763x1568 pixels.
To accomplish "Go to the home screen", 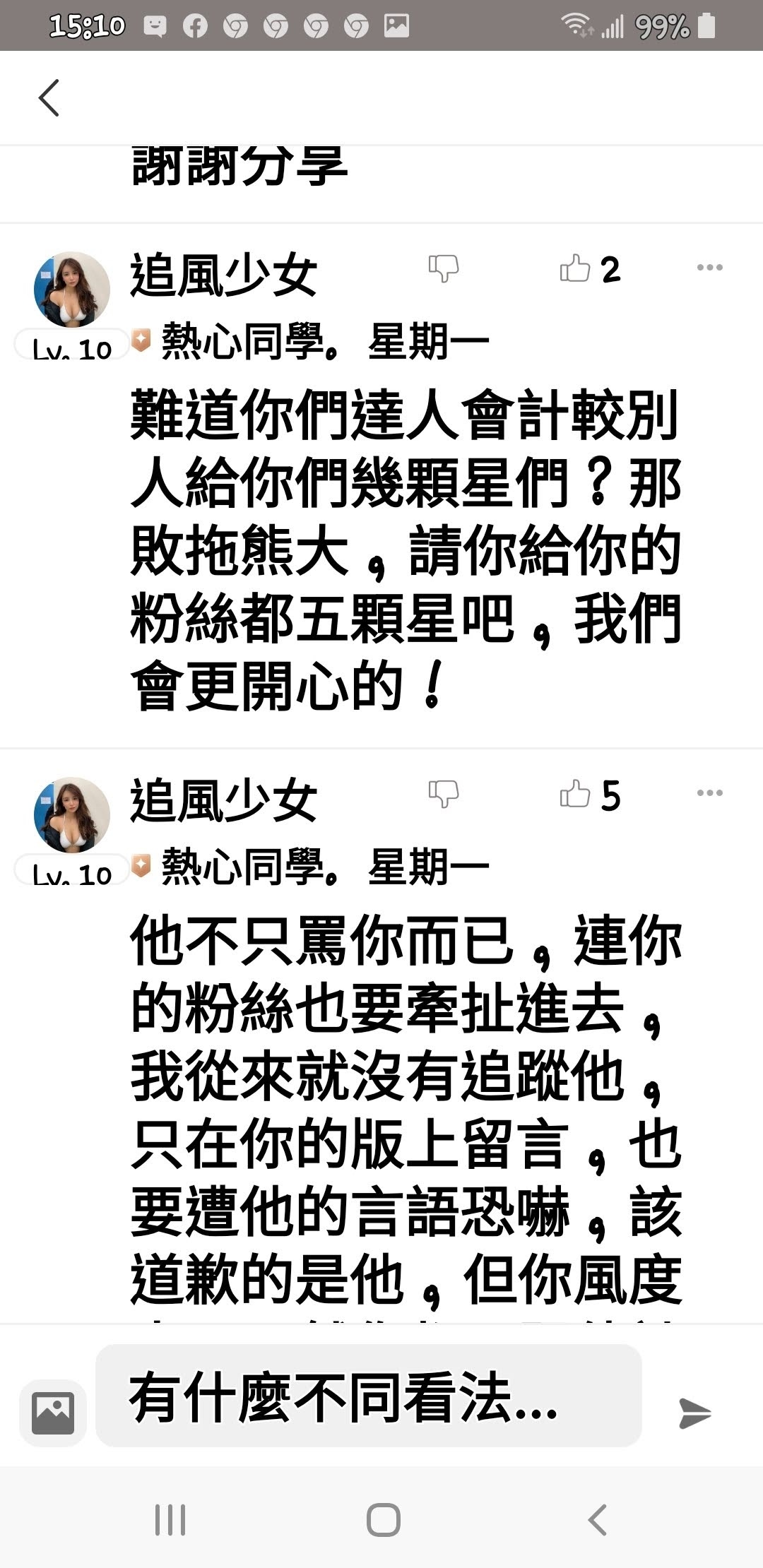I will click(383, 1519).
